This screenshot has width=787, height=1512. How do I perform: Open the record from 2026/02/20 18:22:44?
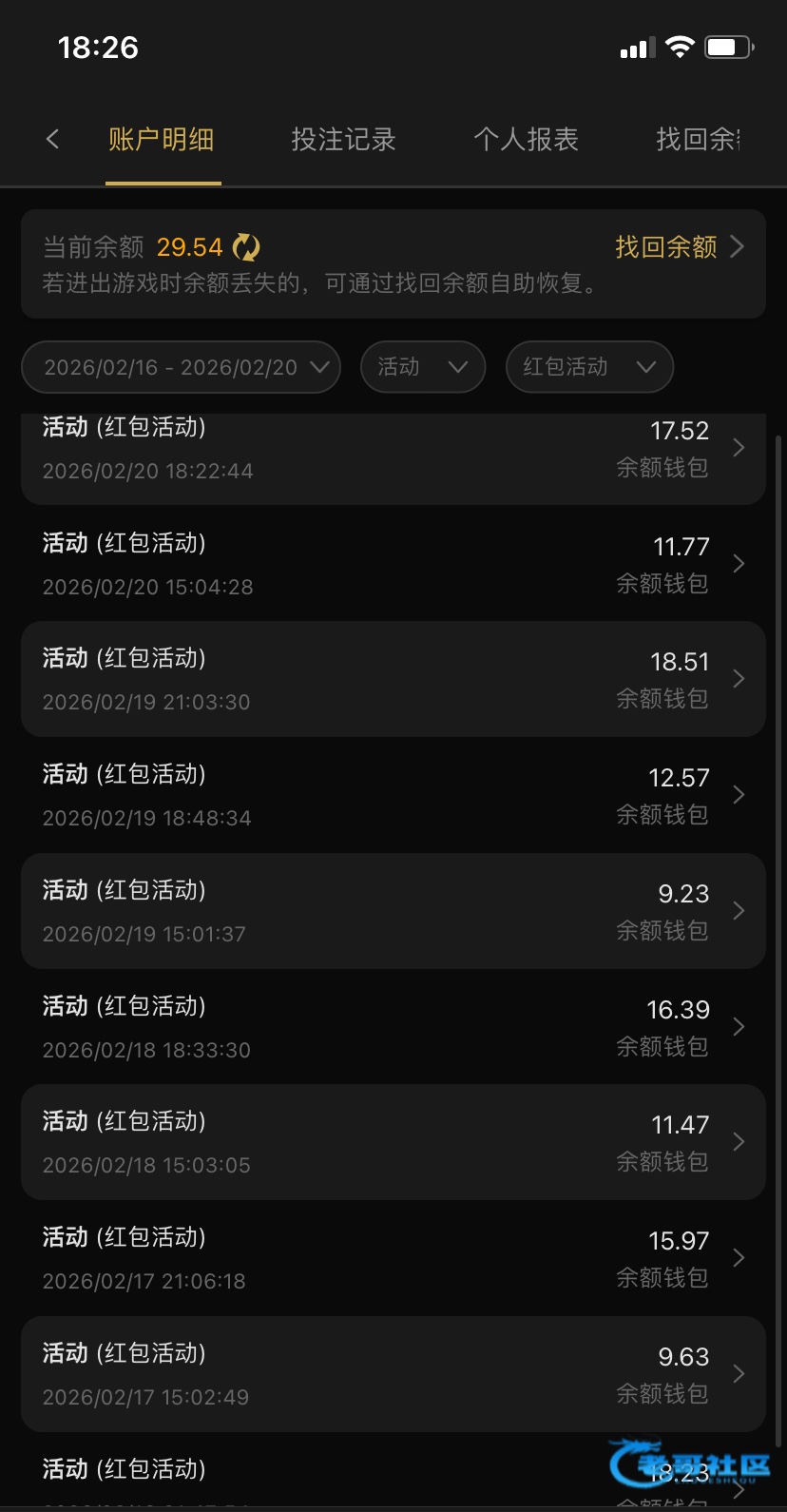point(393,449)
